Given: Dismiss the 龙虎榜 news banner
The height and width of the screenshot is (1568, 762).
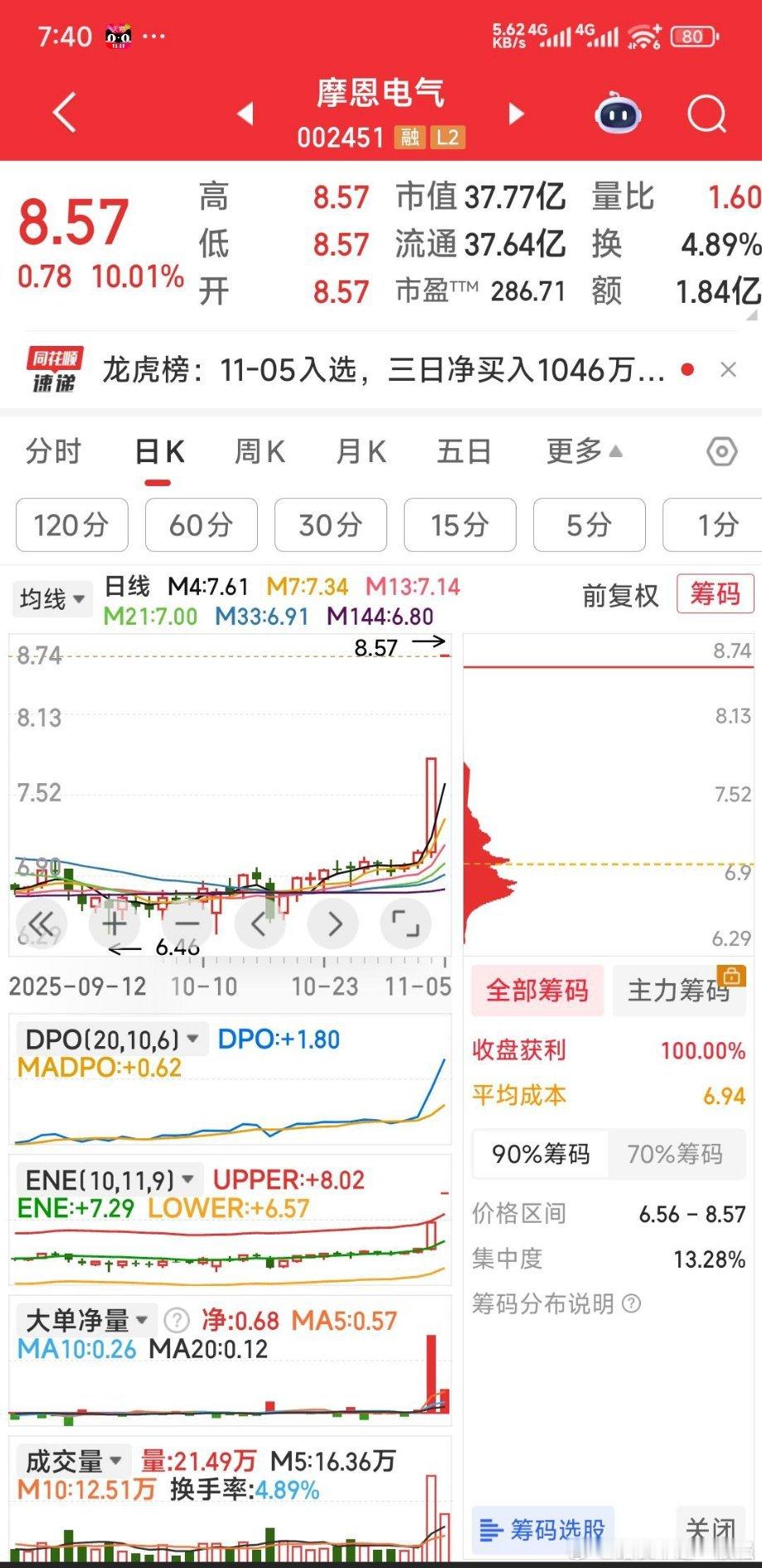Looking at the screenshot, I should [728, 370].
